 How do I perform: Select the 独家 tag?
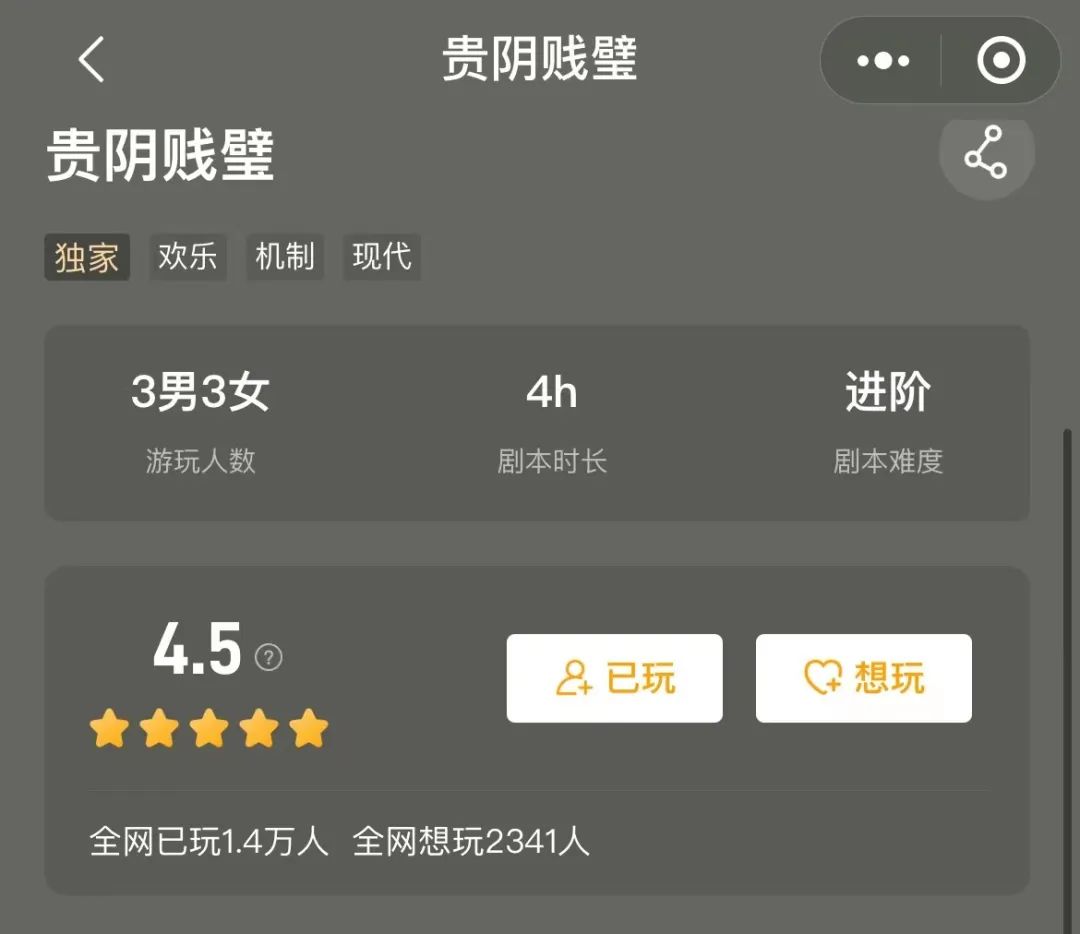[x=87, y=257]
